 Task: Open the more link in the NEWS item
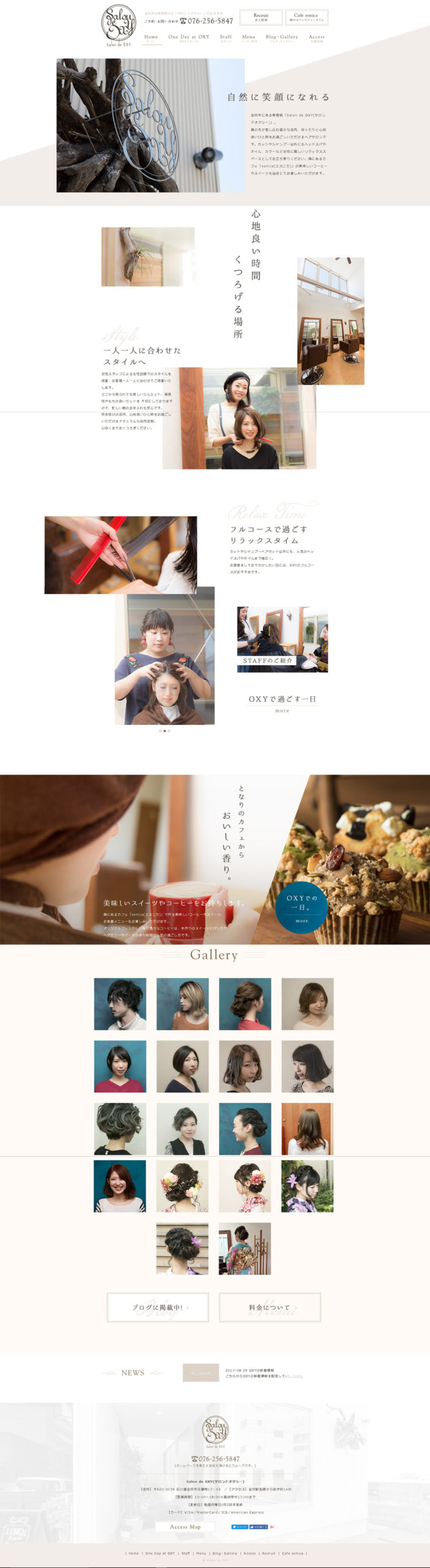click(x=296, y=1376)
